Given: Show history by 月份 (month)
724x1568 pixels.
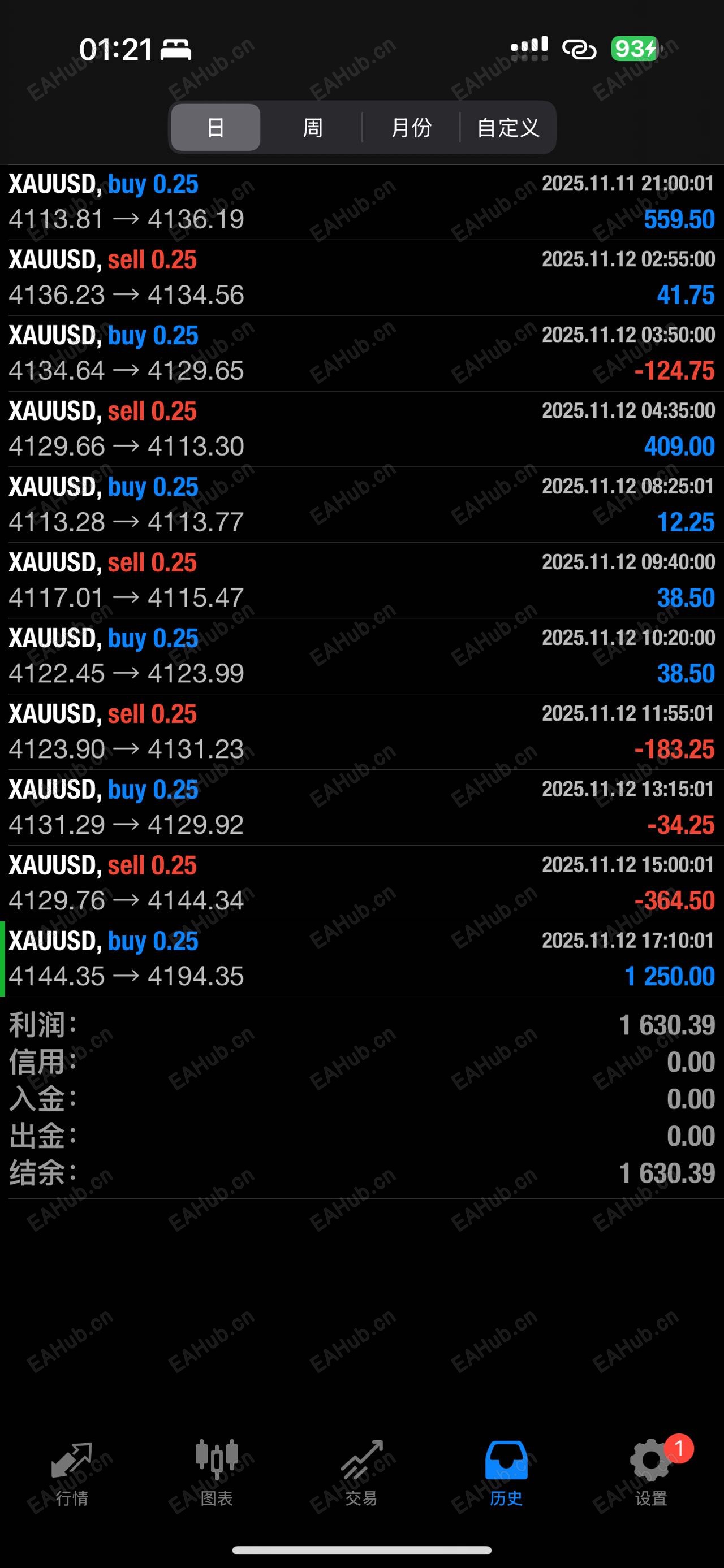Looking at the screenshot, I should [411, 127].
